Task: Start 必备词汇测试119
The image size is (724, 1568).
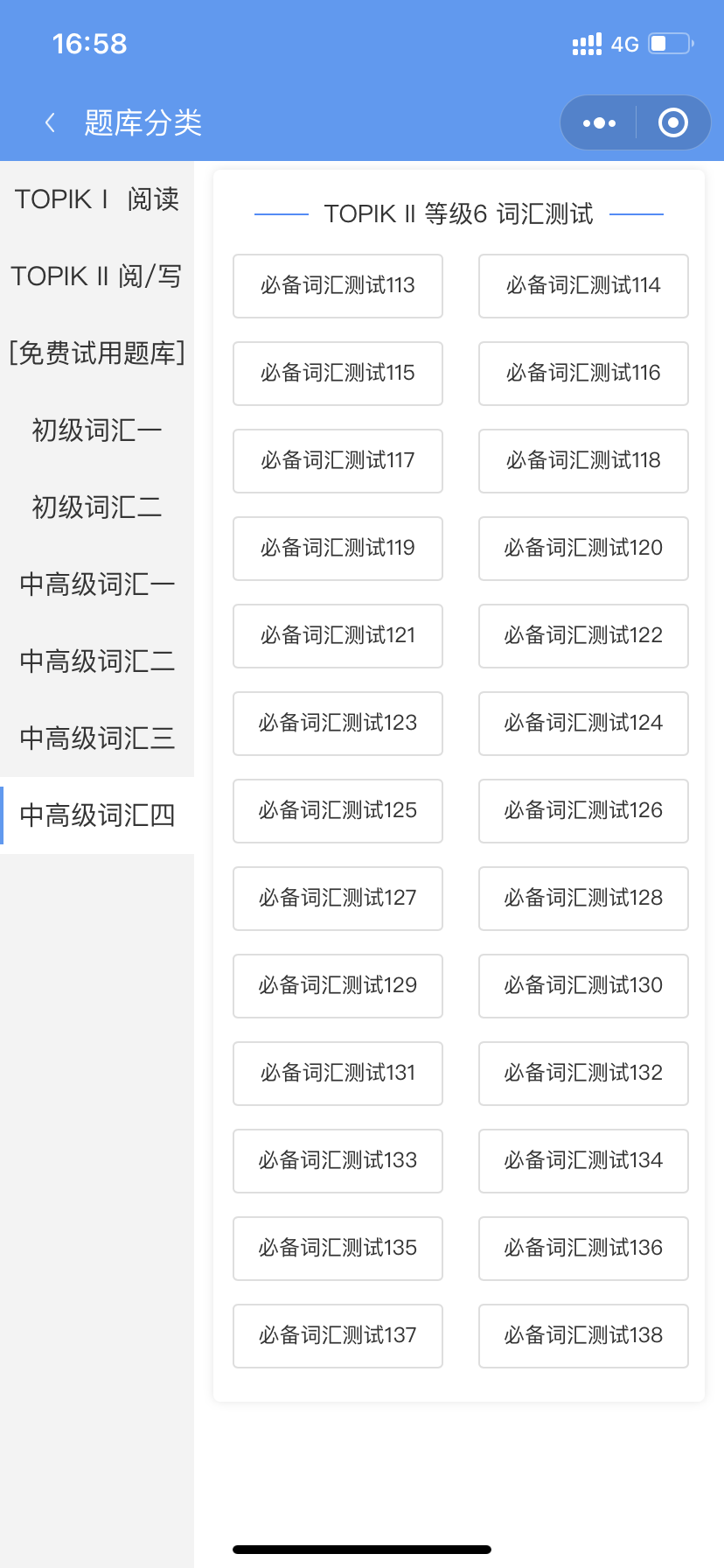Action: [338, 549]
